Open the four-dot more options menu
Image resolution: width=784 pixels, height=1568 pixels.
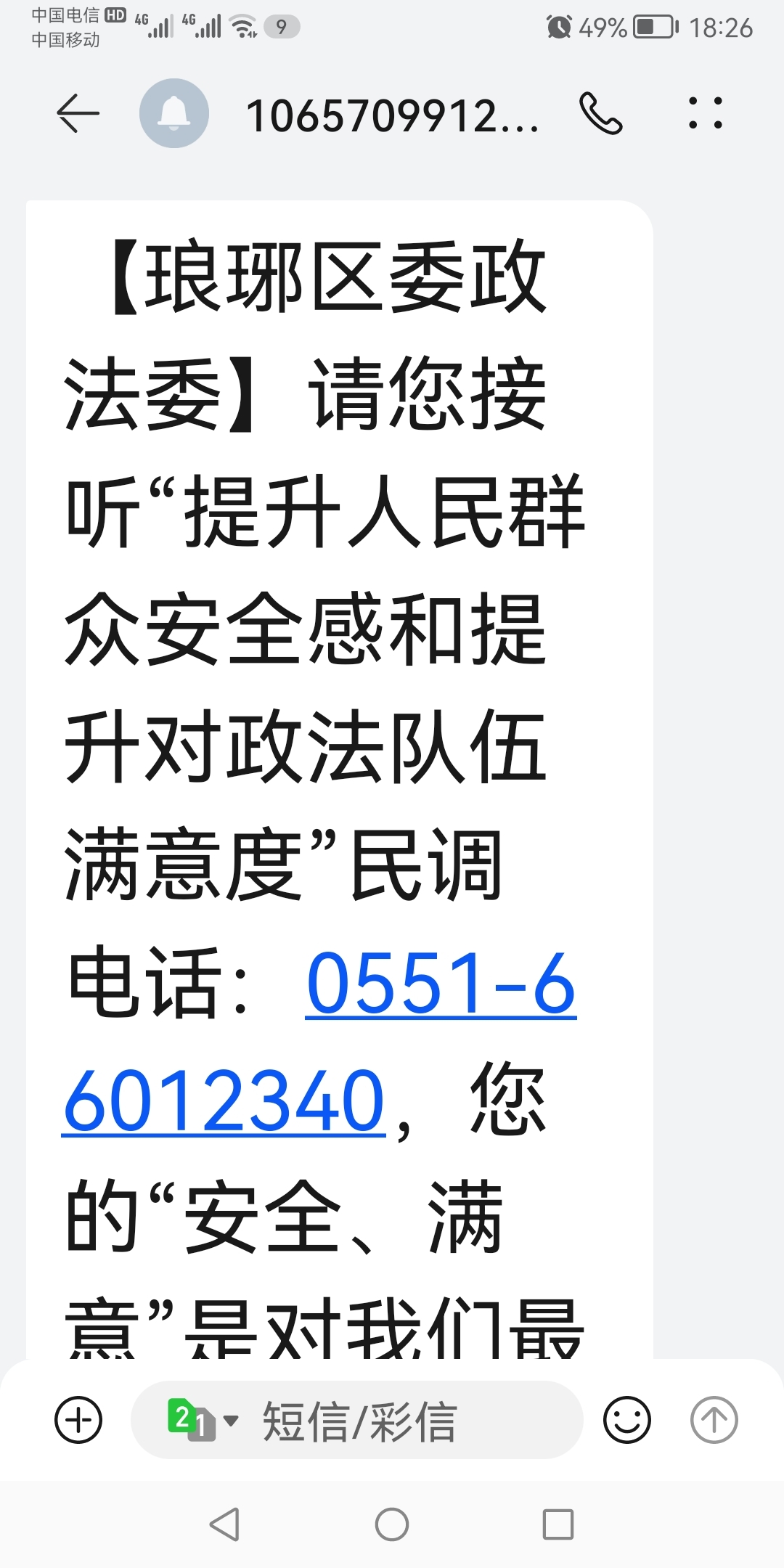click(x=705, y=114)
